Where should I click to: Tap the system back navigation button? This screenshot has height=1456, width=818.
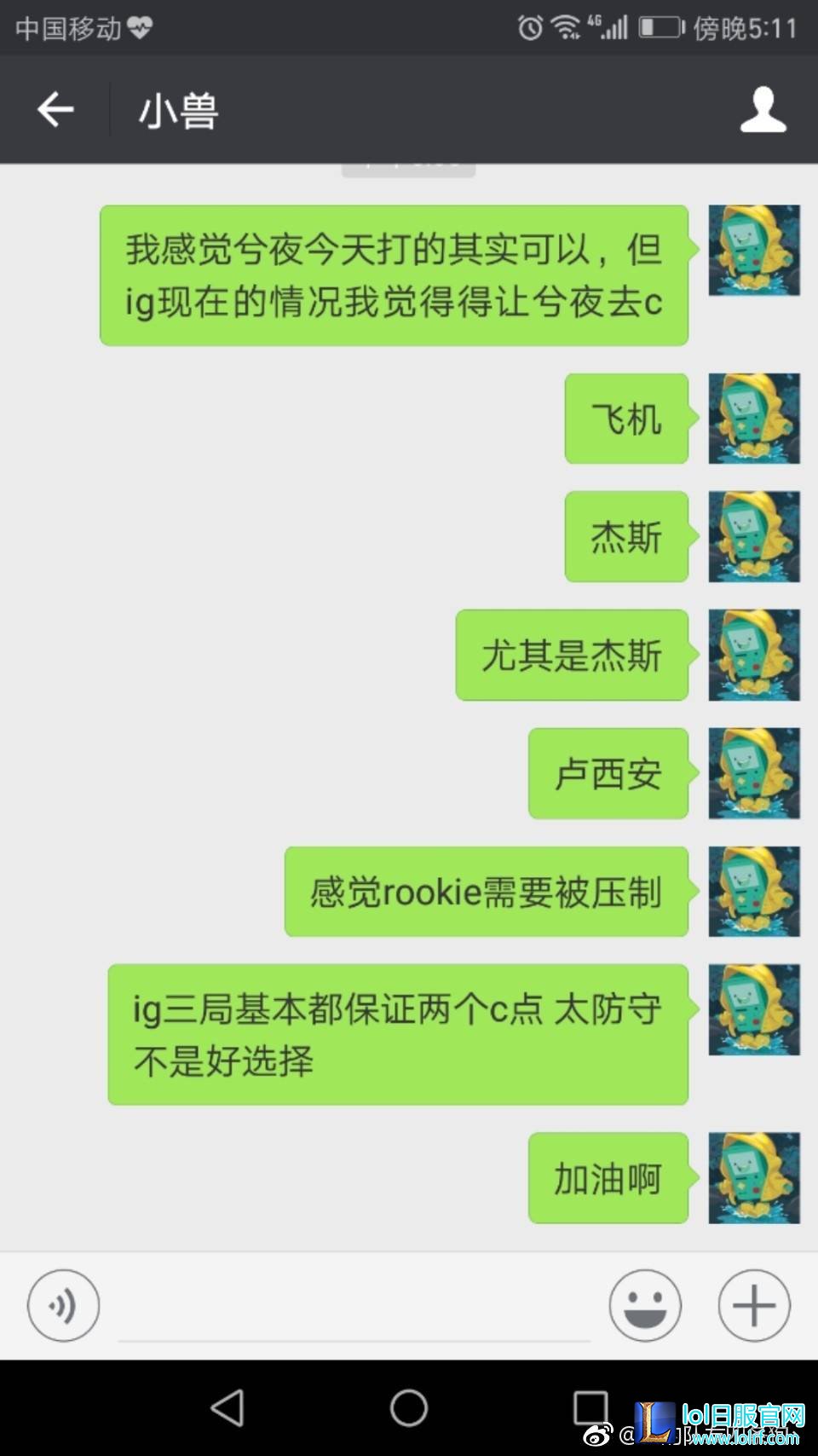tap(228, 1407)
